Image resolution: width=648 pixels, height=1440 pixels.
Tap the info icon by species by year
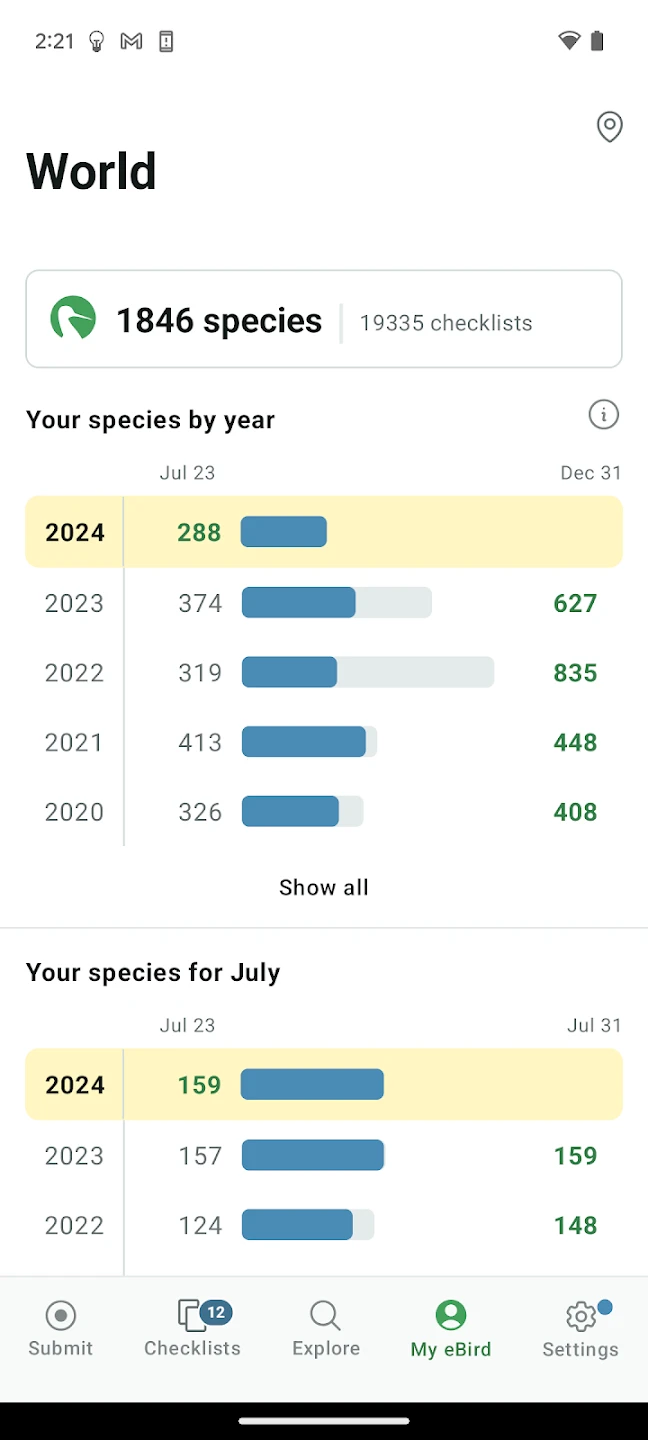[603, 414]
